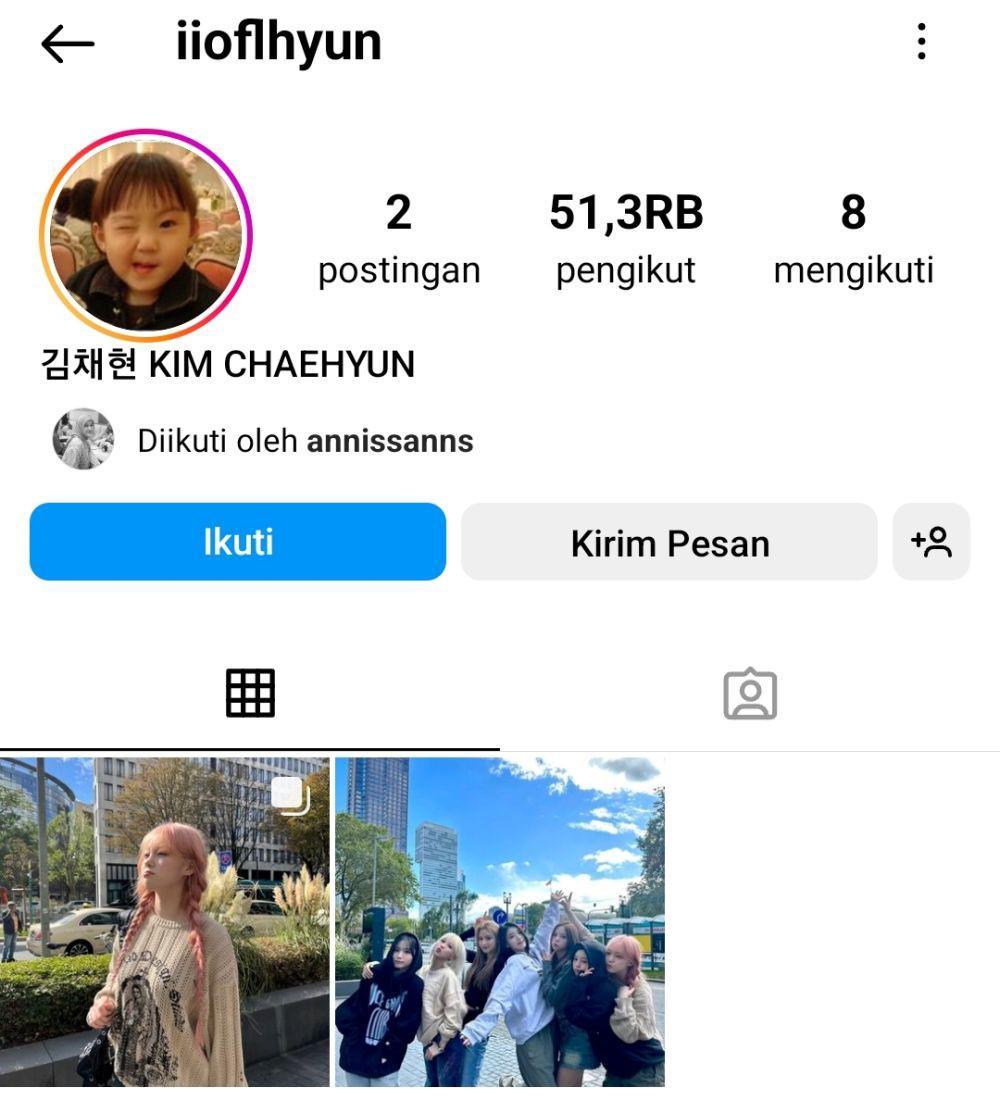Open the pink braided hair post

(x=165, y=921)
